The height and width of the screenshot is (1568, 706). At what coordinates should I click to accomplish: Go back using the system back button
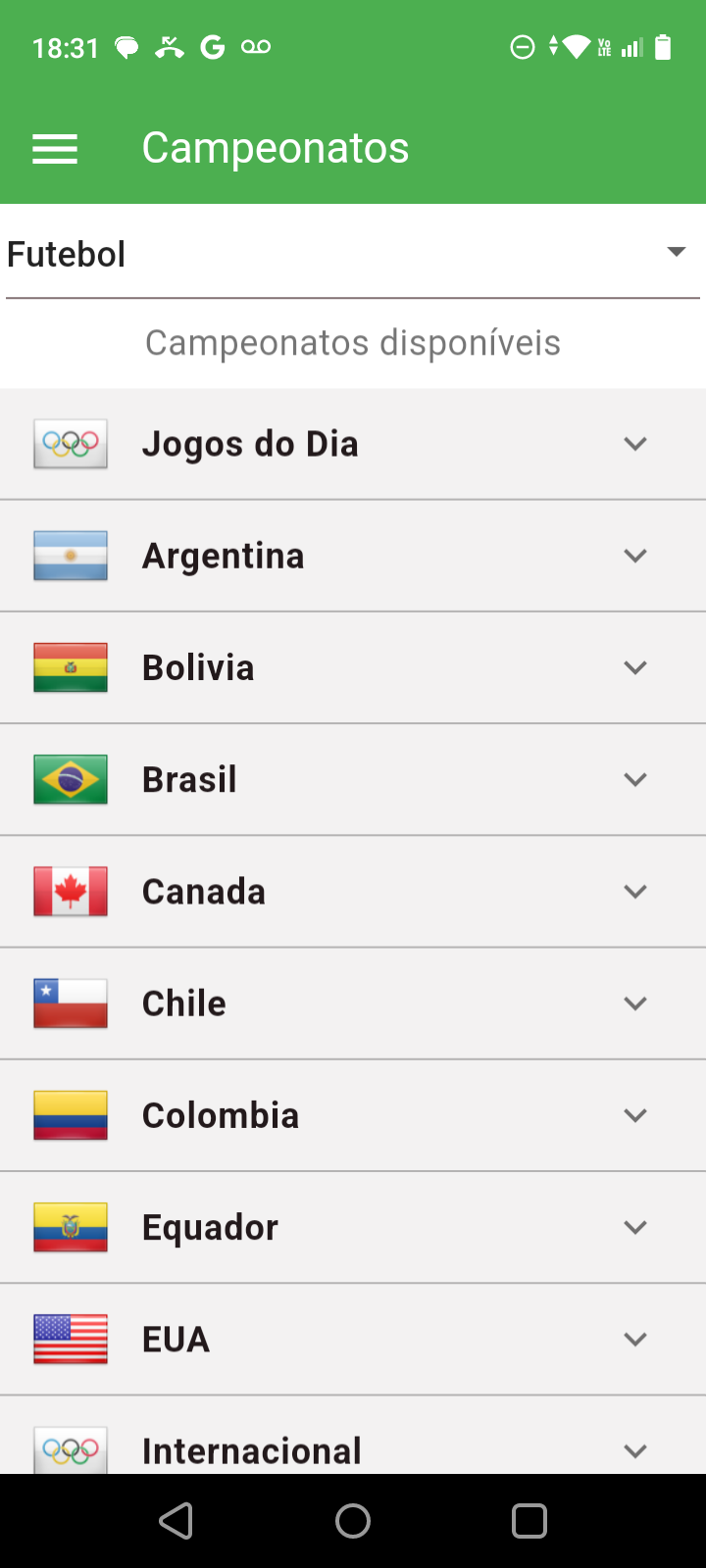pos(176,1521)
